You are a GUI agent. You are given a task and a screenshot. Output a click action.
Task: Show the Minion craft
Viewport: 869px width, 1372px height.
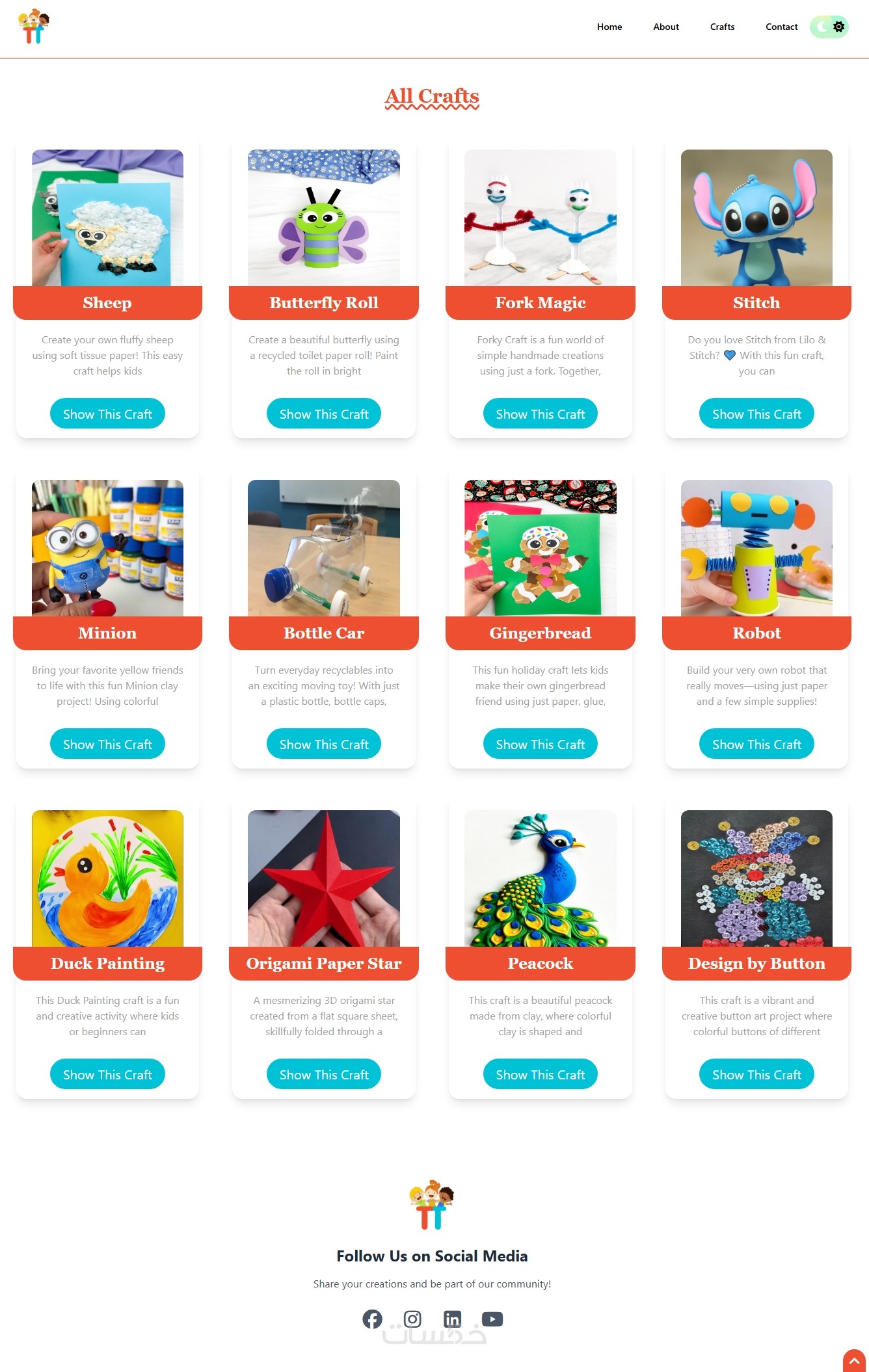pyautogui.click(x=107, y=744)
